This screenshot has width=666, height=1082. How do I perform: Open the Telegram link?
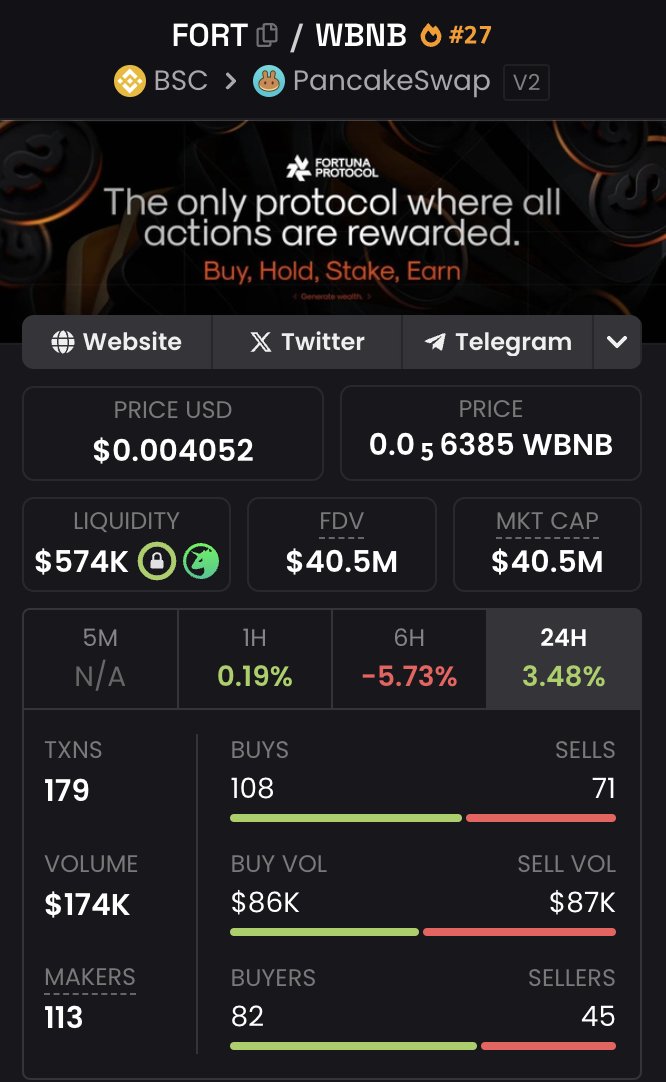[x=498, y=342]
